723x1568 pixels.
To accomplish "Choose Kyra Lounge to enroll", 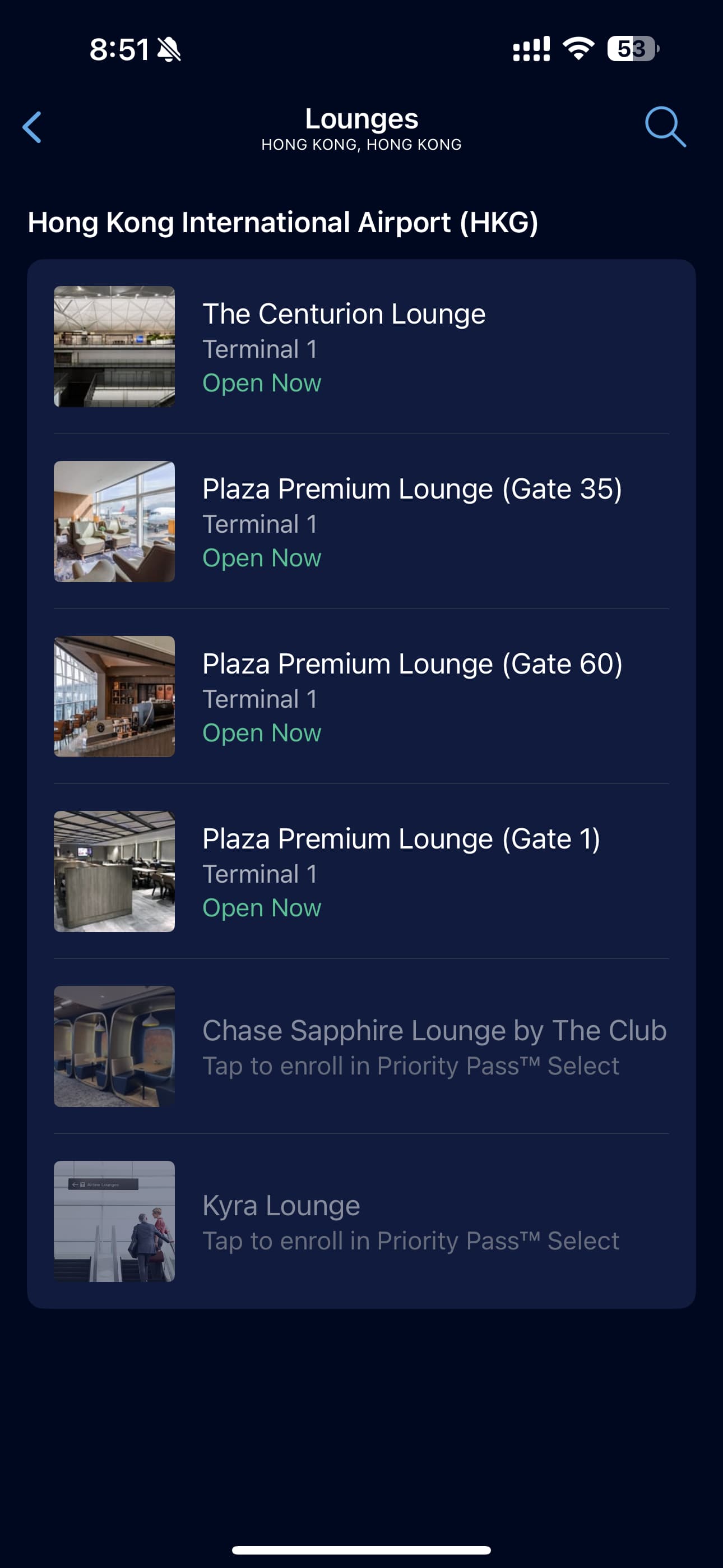I will click(x=361, y=1221).
